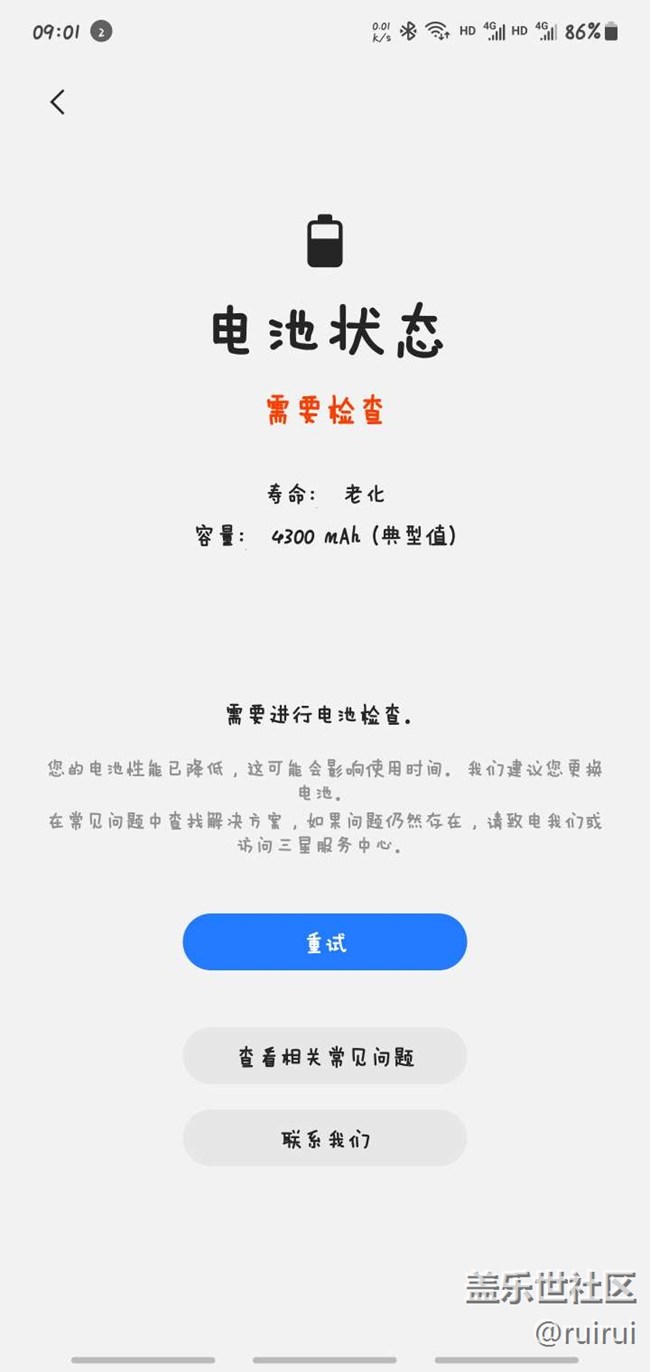Select the 联系我们 contact button
Screen dimensions: 650x1372
pos(325,1138)
